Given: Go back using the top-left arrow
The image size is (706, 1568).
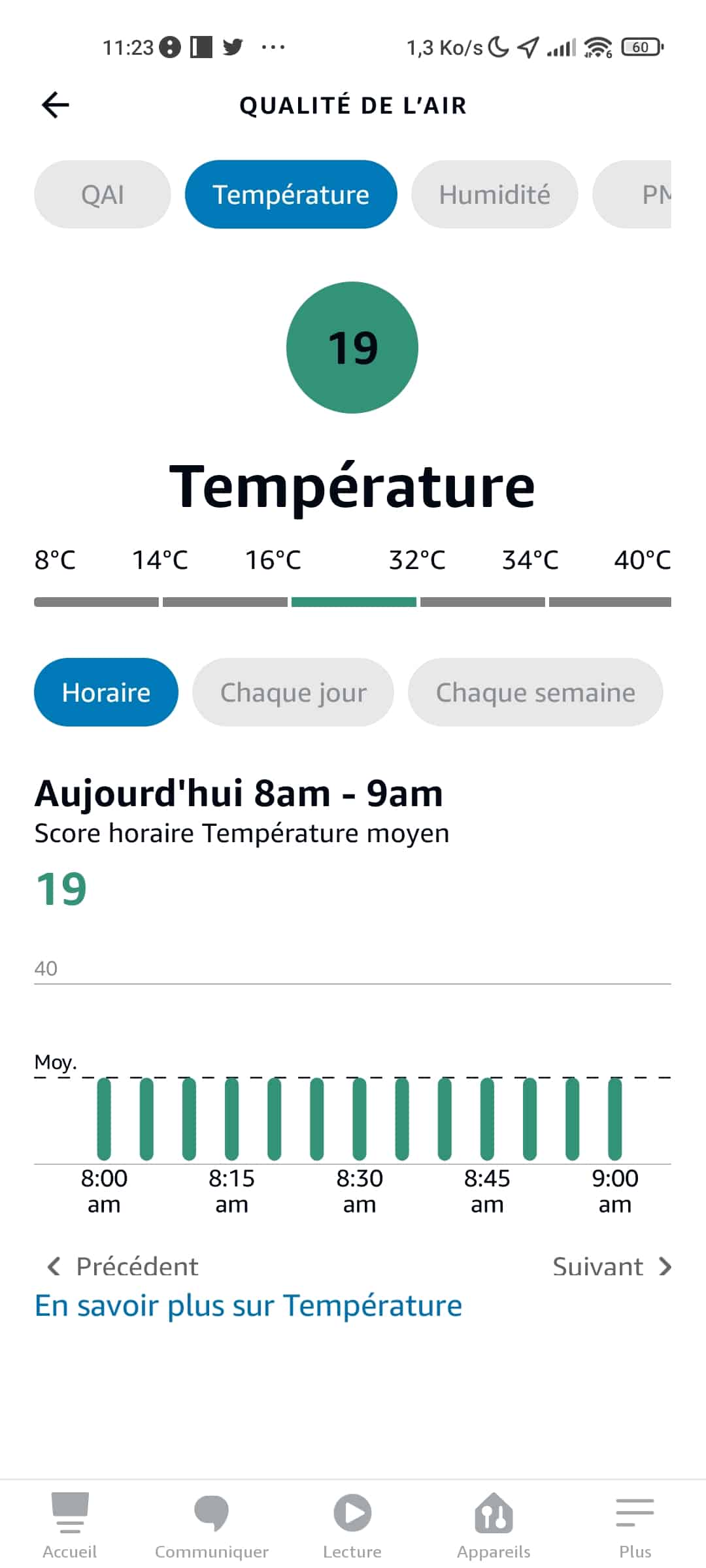Looking at the screenshot, I should click(x=55, y=105).
